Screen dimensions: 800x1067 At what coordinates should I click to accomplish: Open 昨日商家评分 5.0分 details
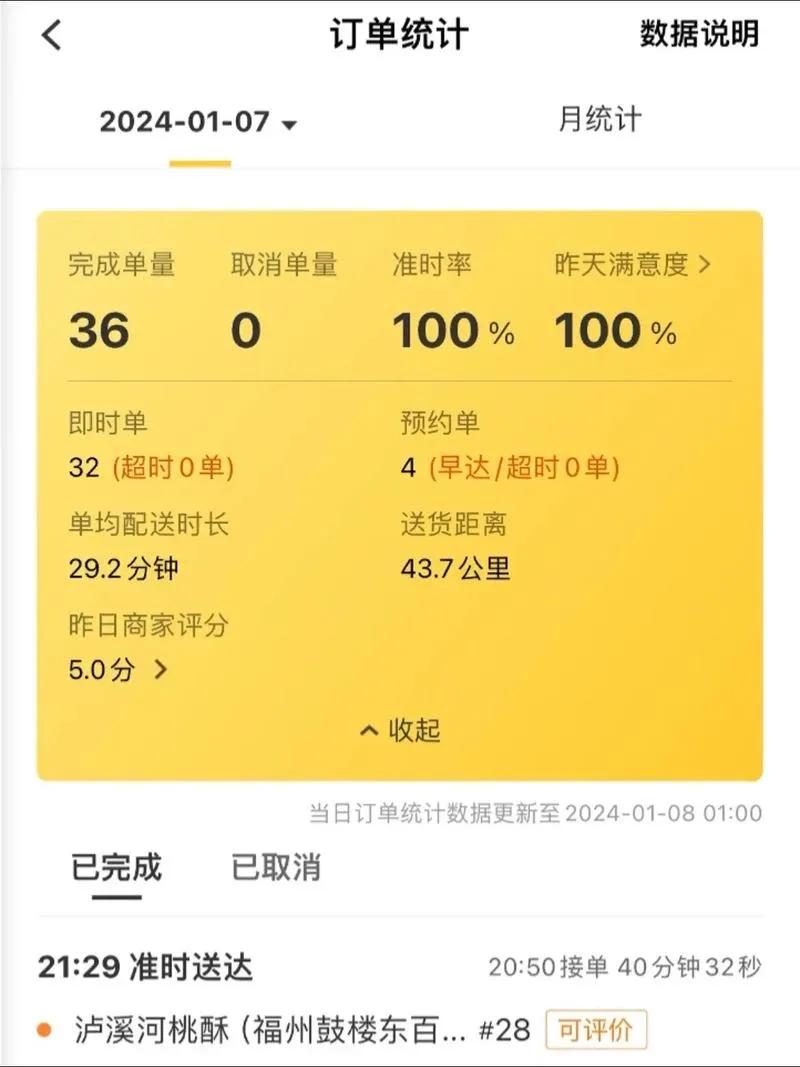[x=118, y=669]
